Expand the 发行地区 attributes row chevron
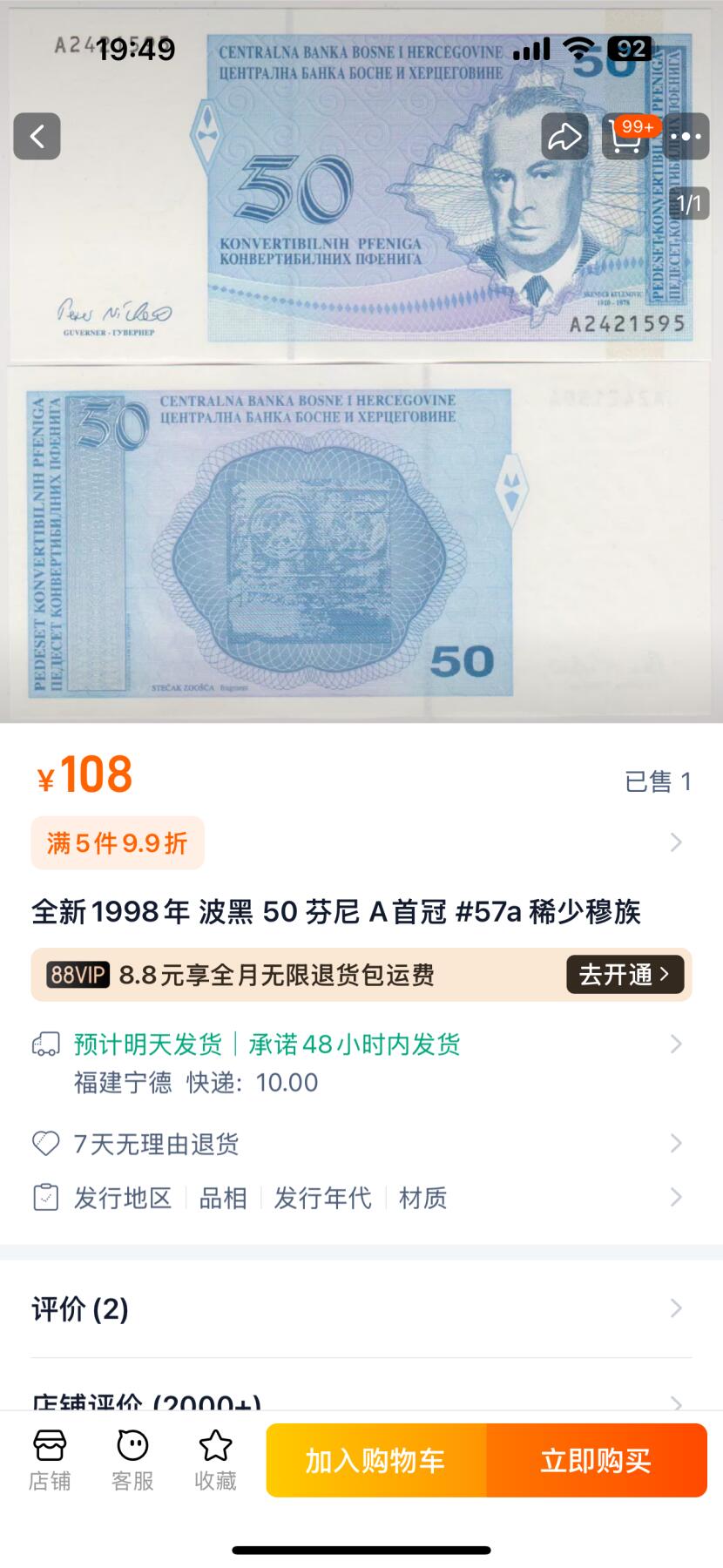 coord(677,1198)
